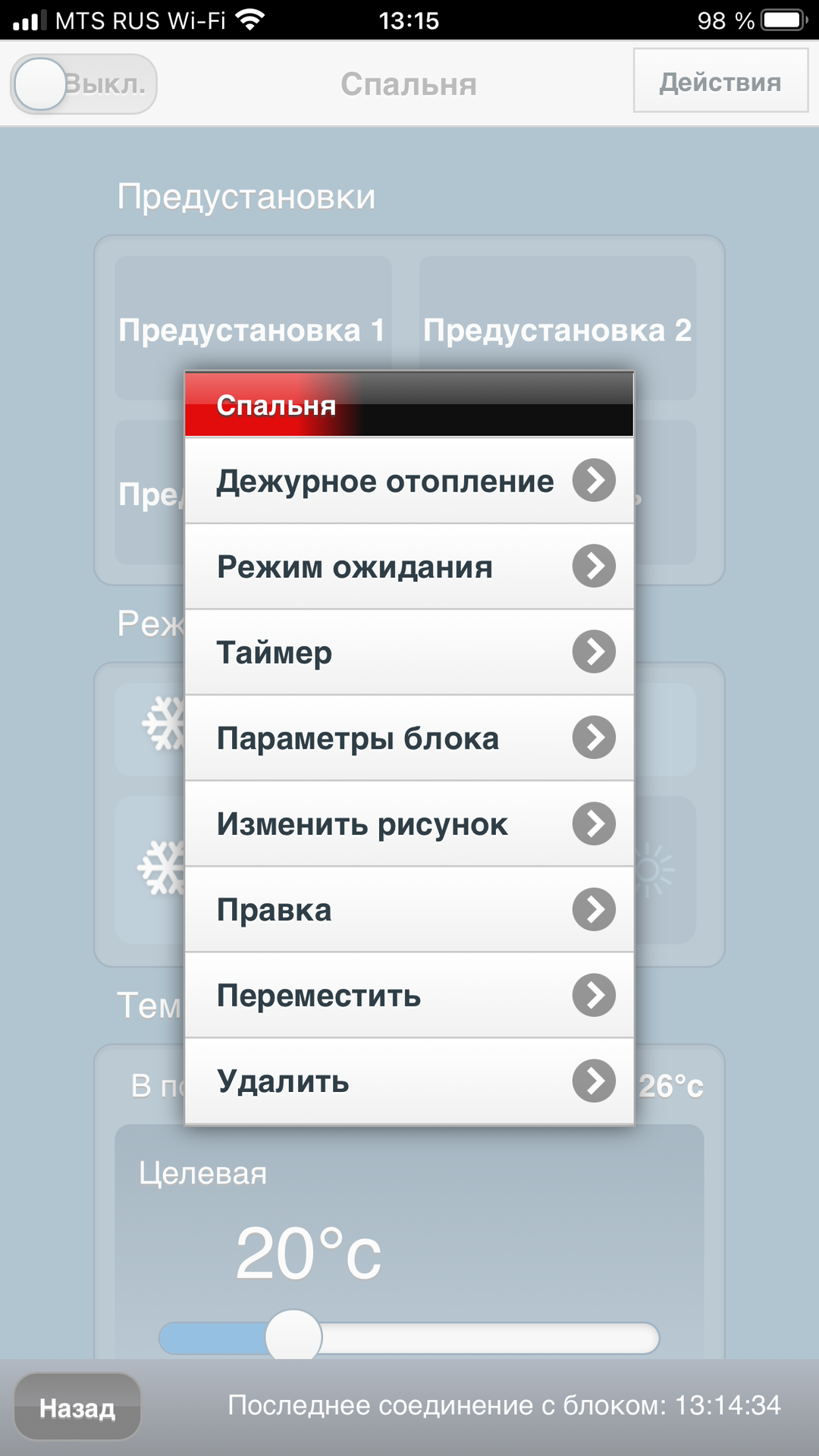Tap the target temperature slider handle
The width and height of the screenshot is (819, 1456).
click(293, 1337)
